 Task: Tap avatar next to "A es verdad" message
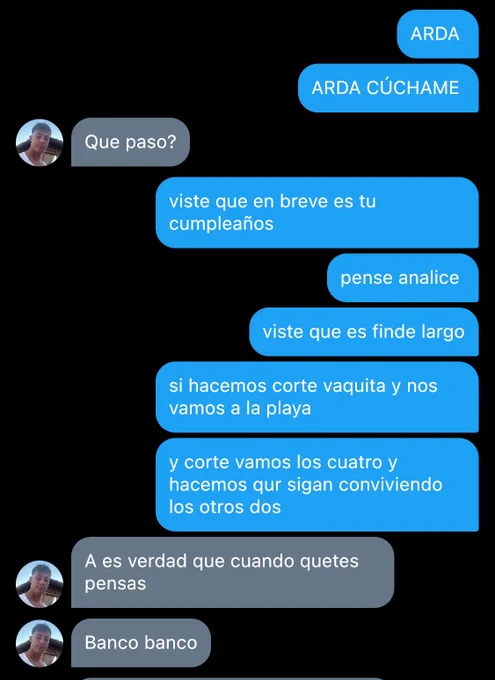coord(39,584)
